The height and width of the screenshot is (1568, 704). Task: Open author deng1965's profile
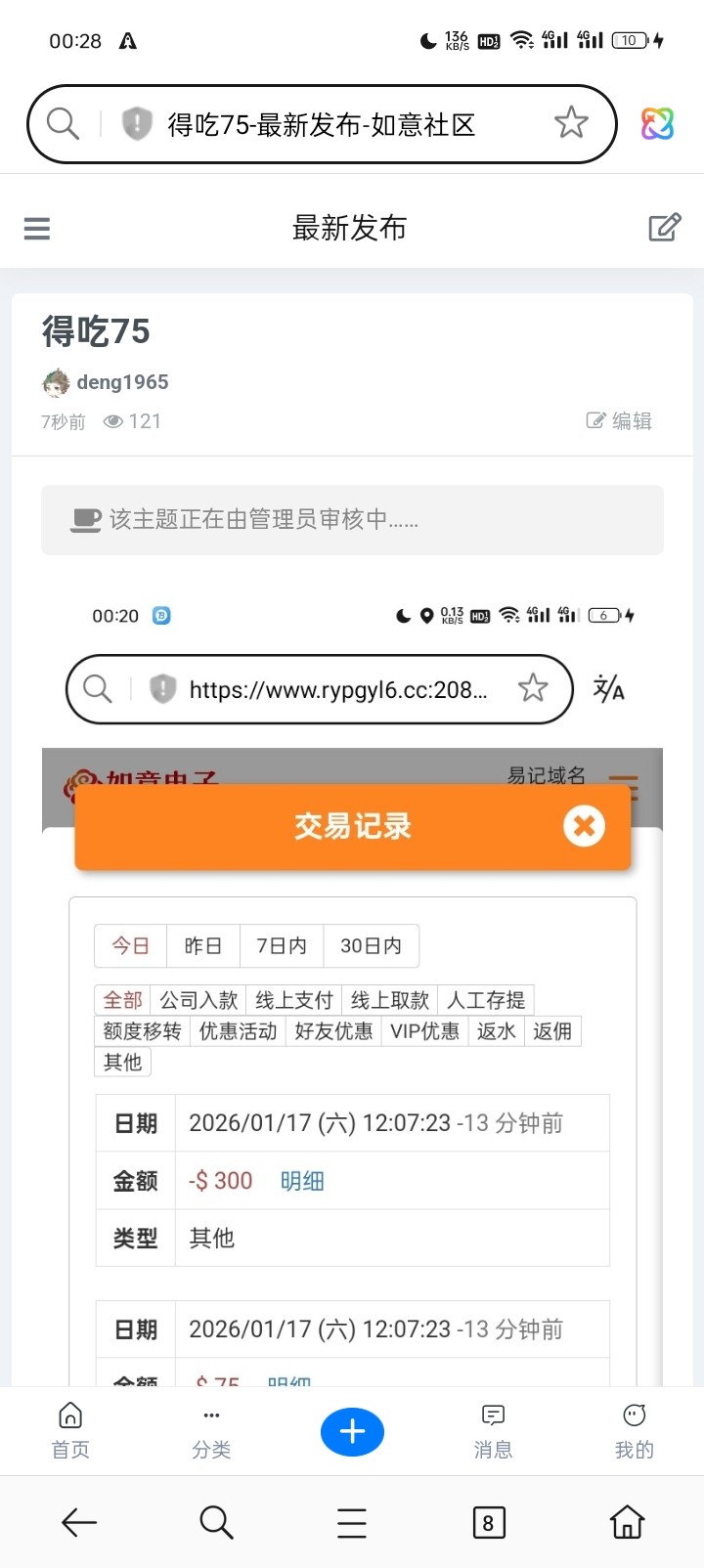coord(121,382)
